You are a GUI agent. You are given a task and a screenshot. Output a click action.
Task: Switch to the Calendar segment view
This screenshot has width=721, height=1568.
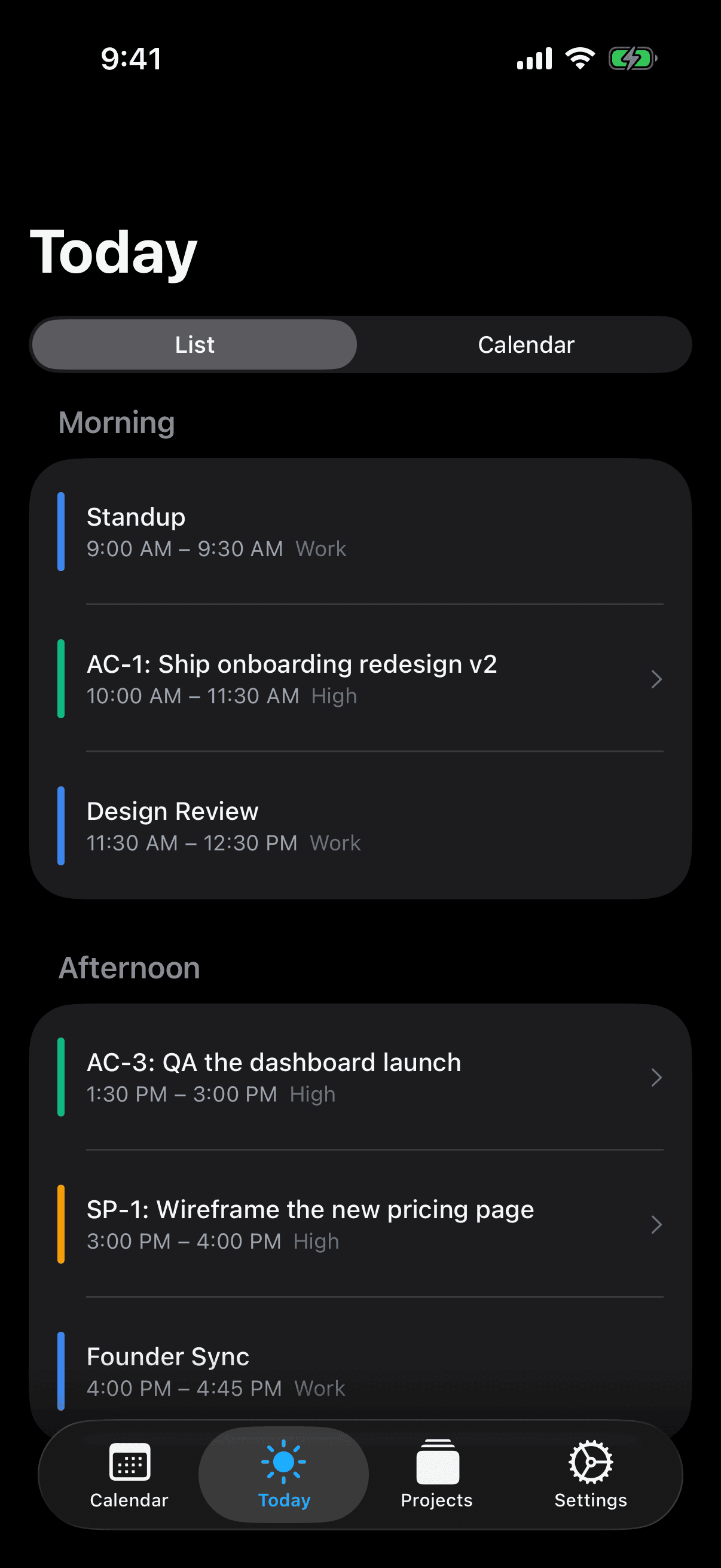pos(526,344)
